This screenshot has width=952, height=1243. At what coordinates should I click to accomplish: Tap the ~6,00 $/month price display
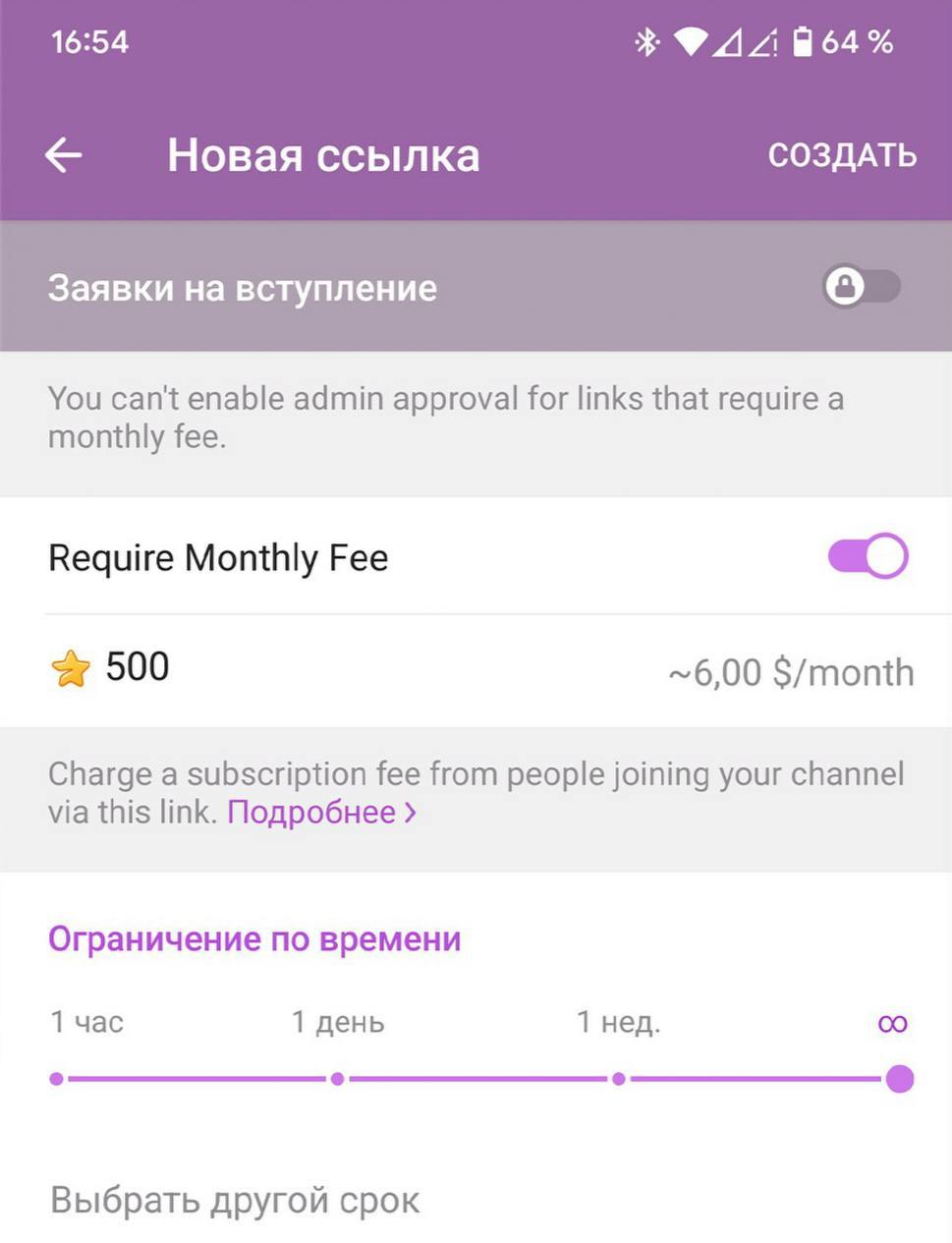coord(790,672)
